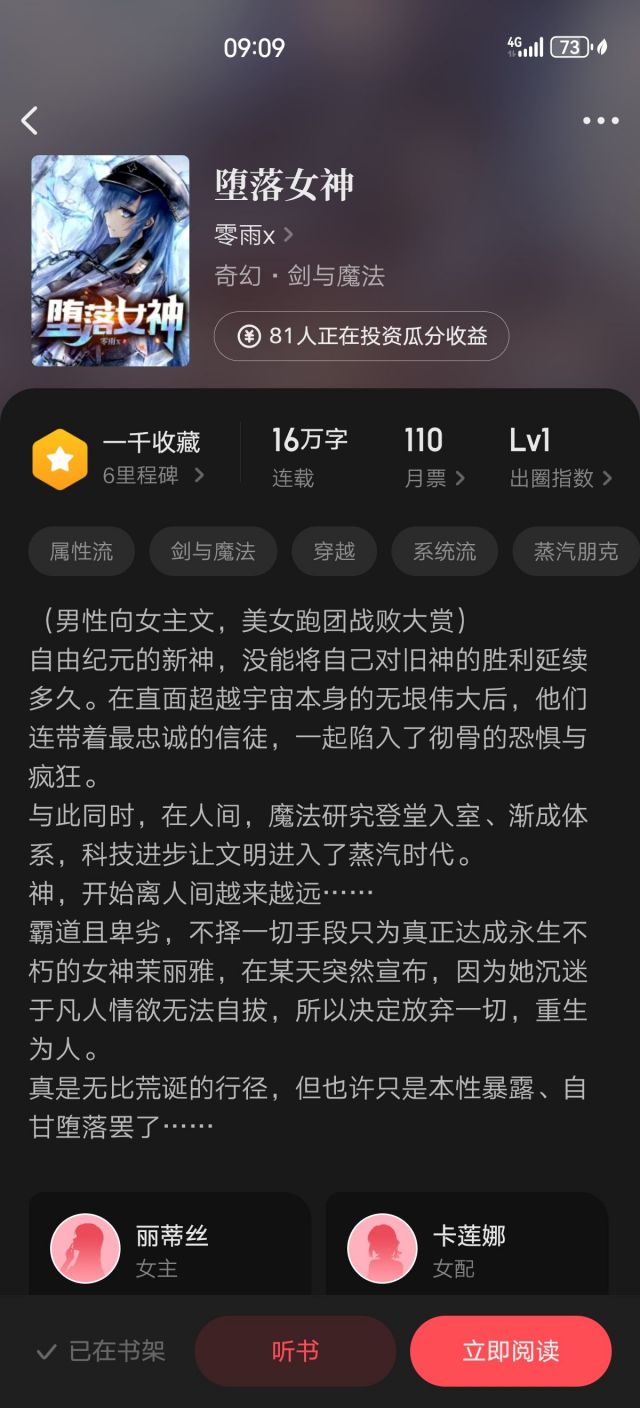Toggle the 已在书架 bookshelf status
Viewport: 640px width, 1408px height.
pos(100,1352)
